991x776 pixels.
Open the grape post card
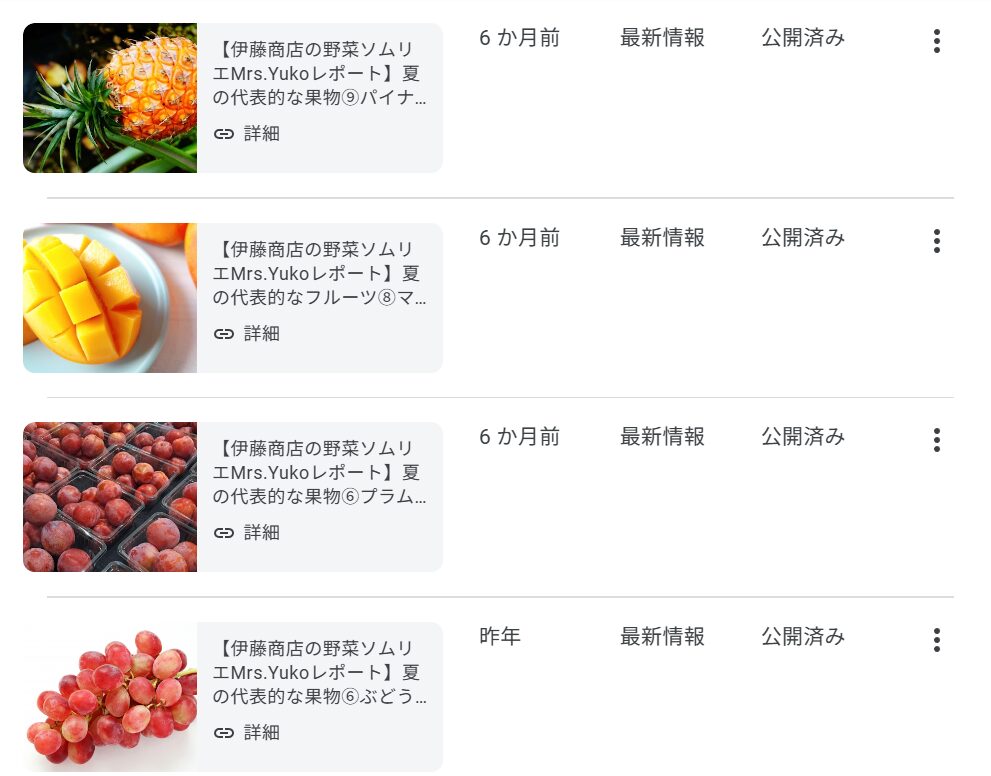[318, 673]
